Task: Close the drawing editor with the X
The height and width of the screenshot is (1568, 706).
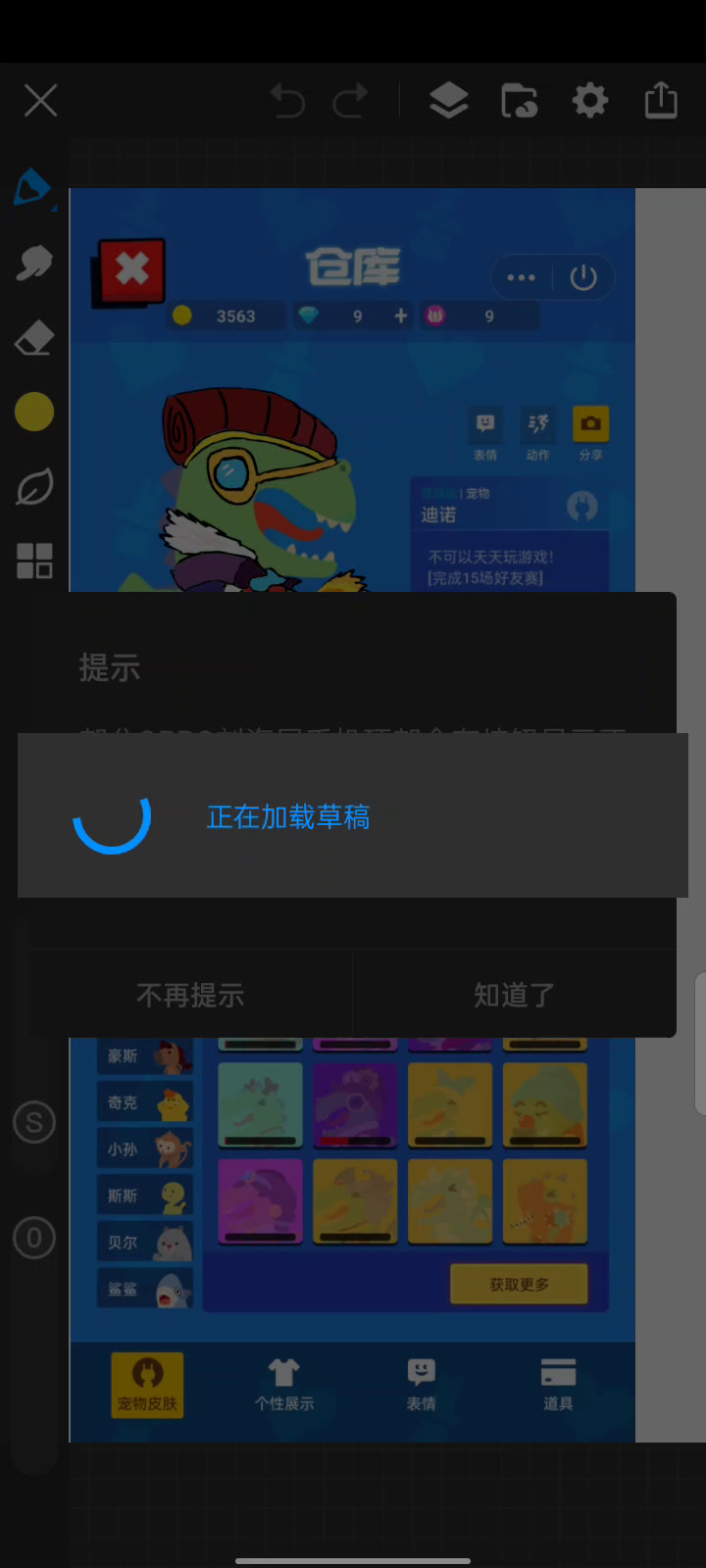Action: (x=41, y=100)
